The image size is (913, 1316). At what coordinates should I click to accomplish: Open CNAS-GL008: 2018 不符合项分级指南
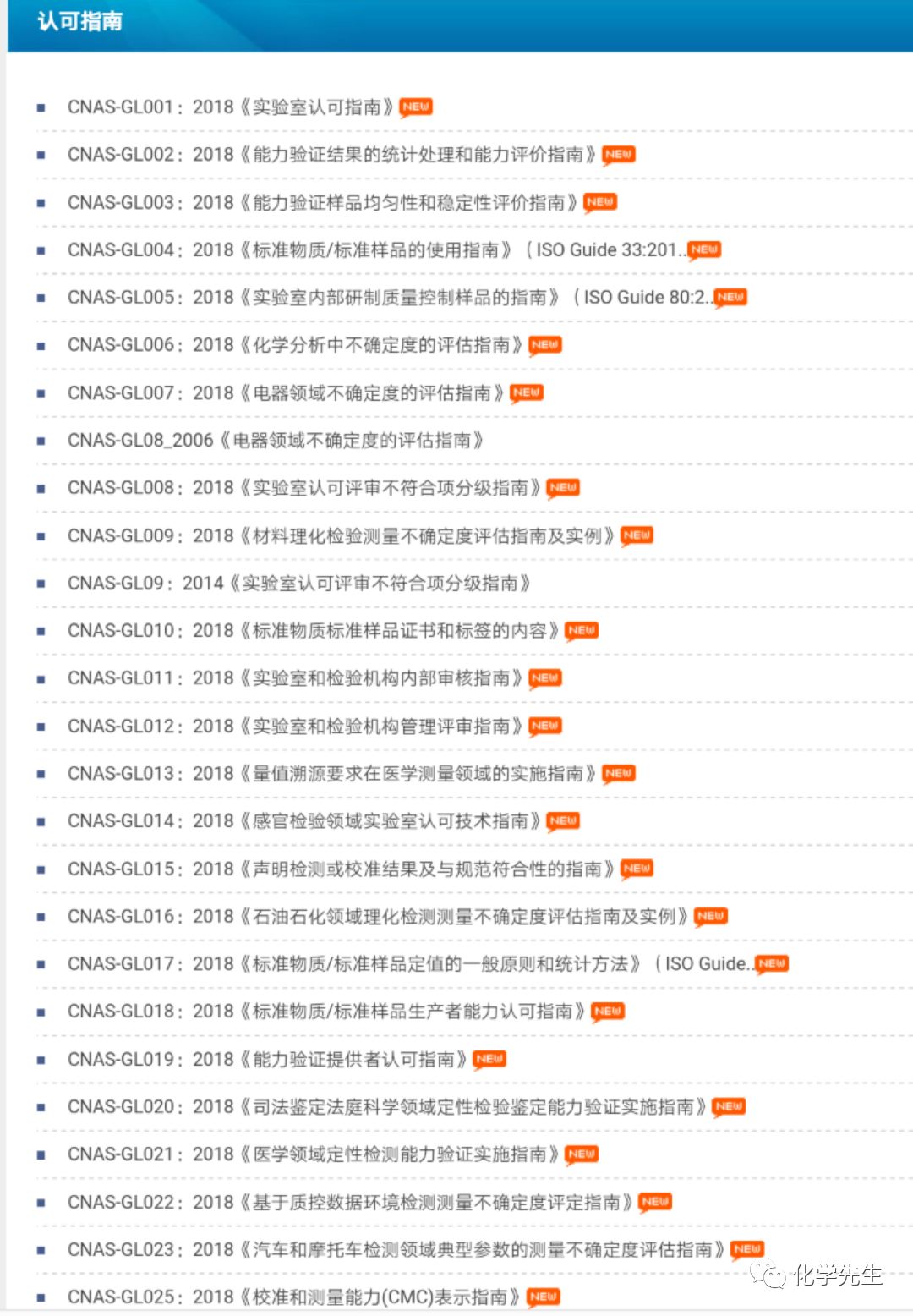point(303,488)
